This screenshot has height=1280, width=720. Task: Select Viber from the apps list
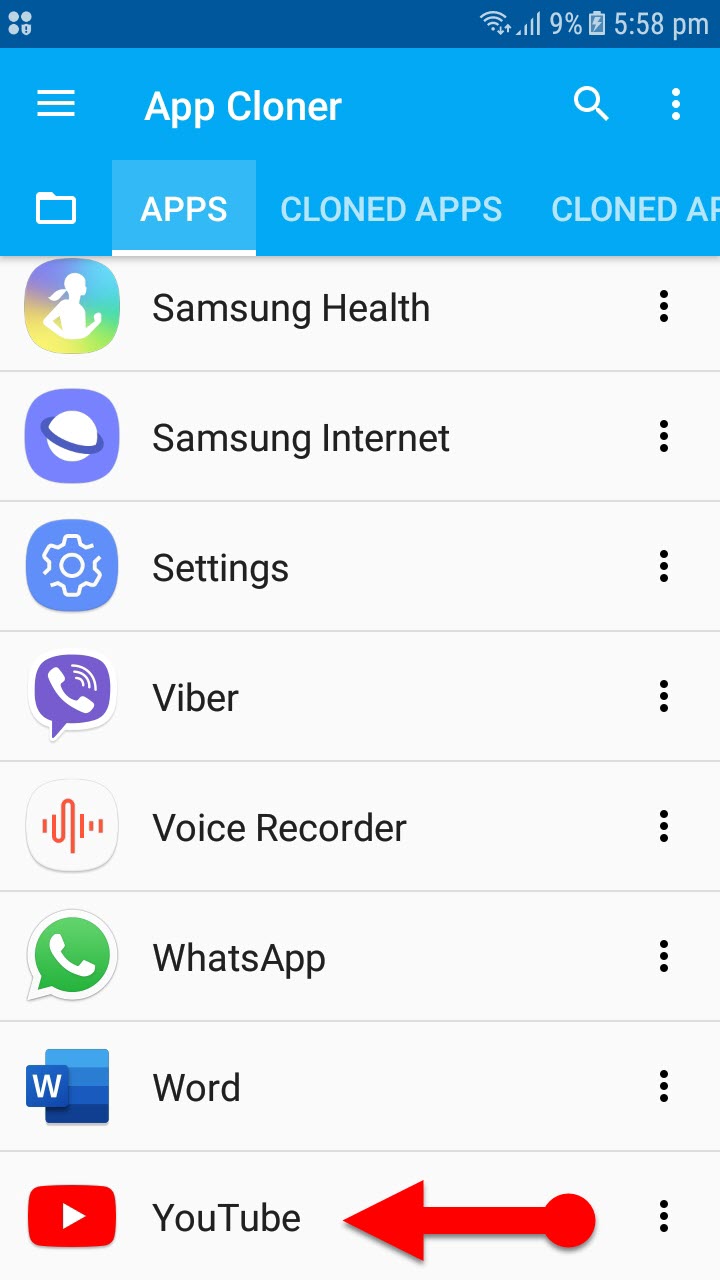click(195, 698)
